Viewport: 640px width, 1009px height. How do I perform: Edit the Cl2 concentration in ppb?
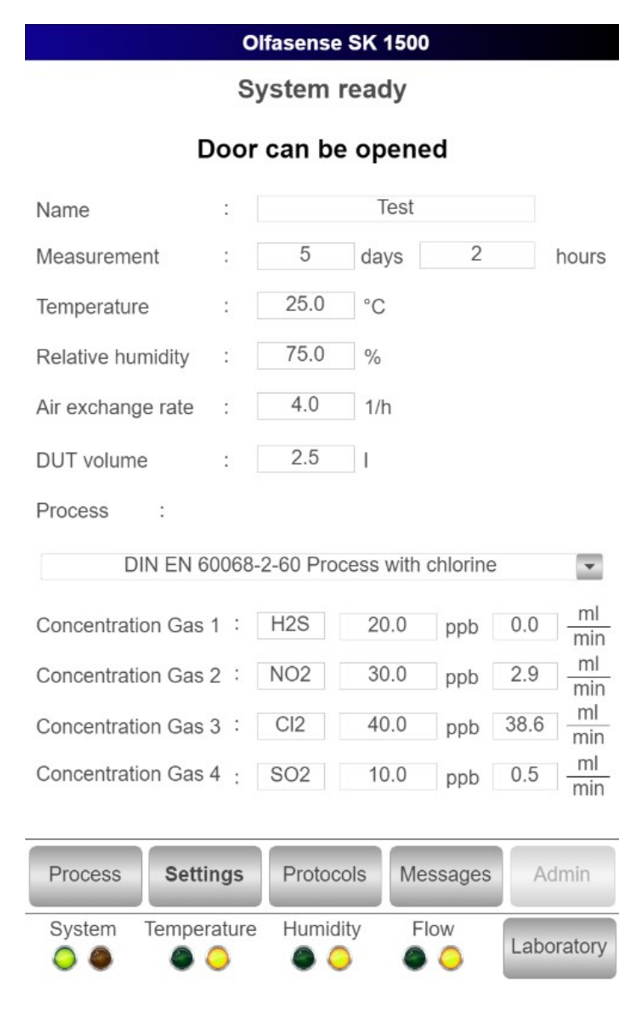pos(387,725)
